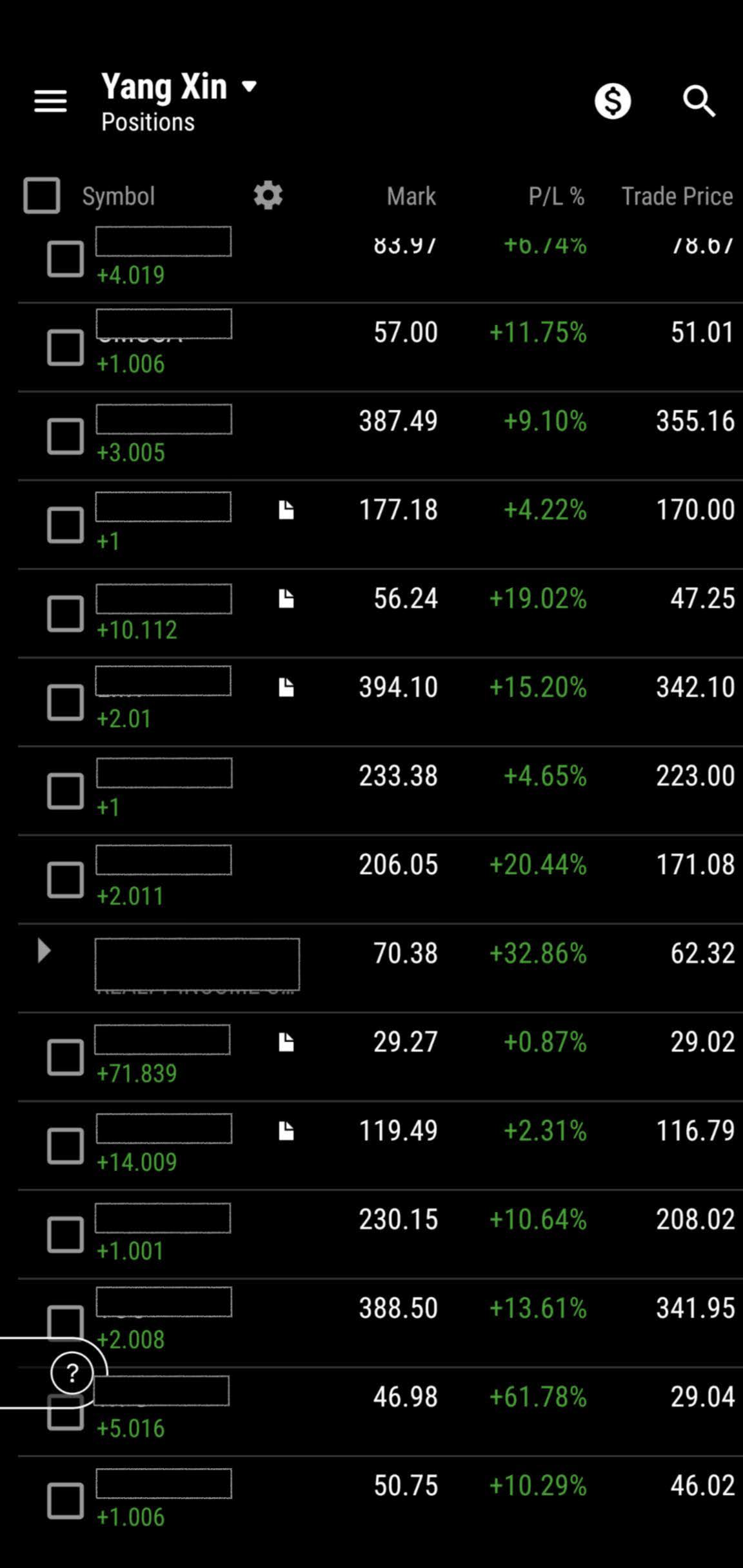Check the select-all box beside Symbol

click(42, 195)
